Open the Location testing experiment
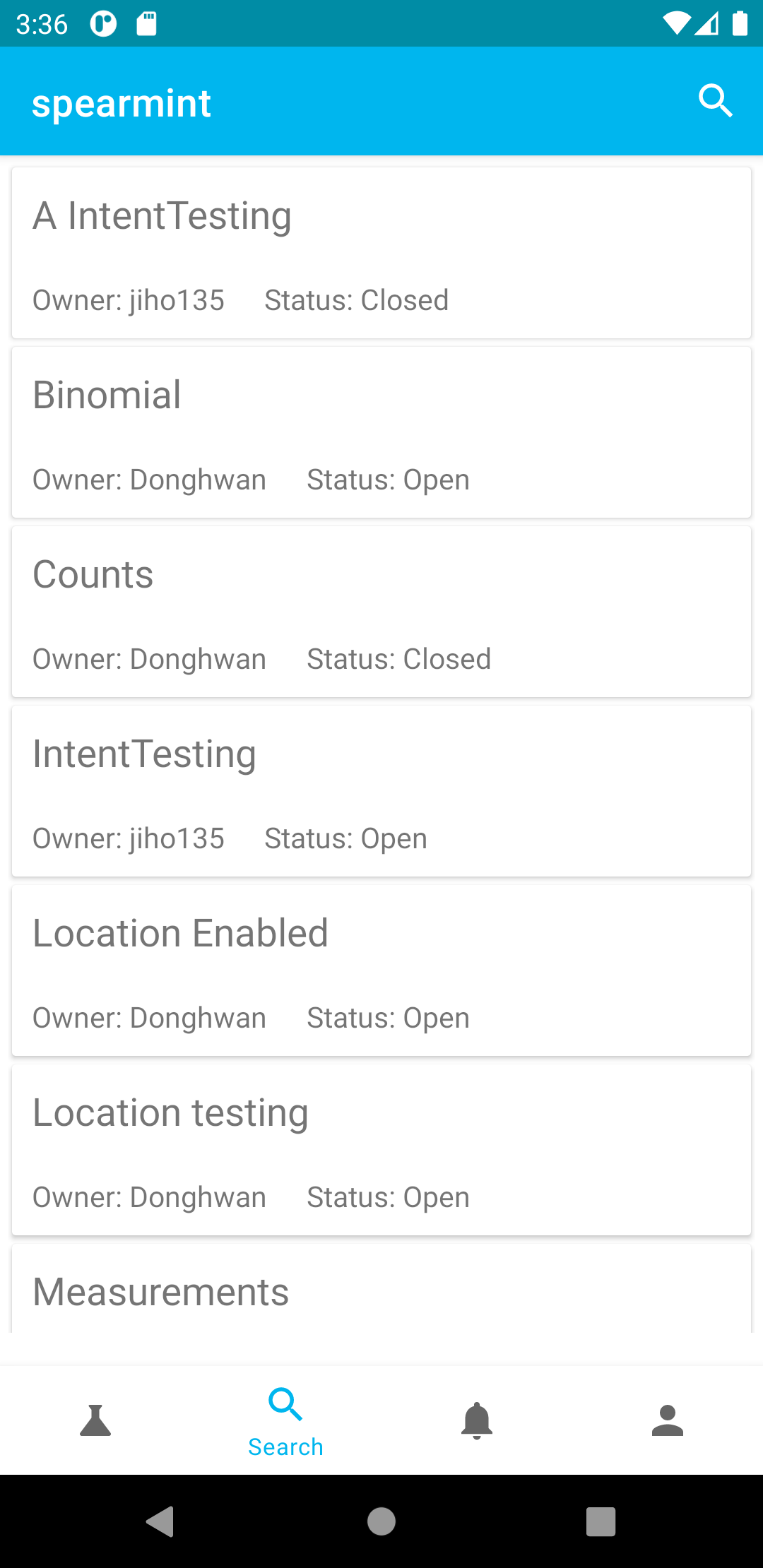 [381, 1150]
